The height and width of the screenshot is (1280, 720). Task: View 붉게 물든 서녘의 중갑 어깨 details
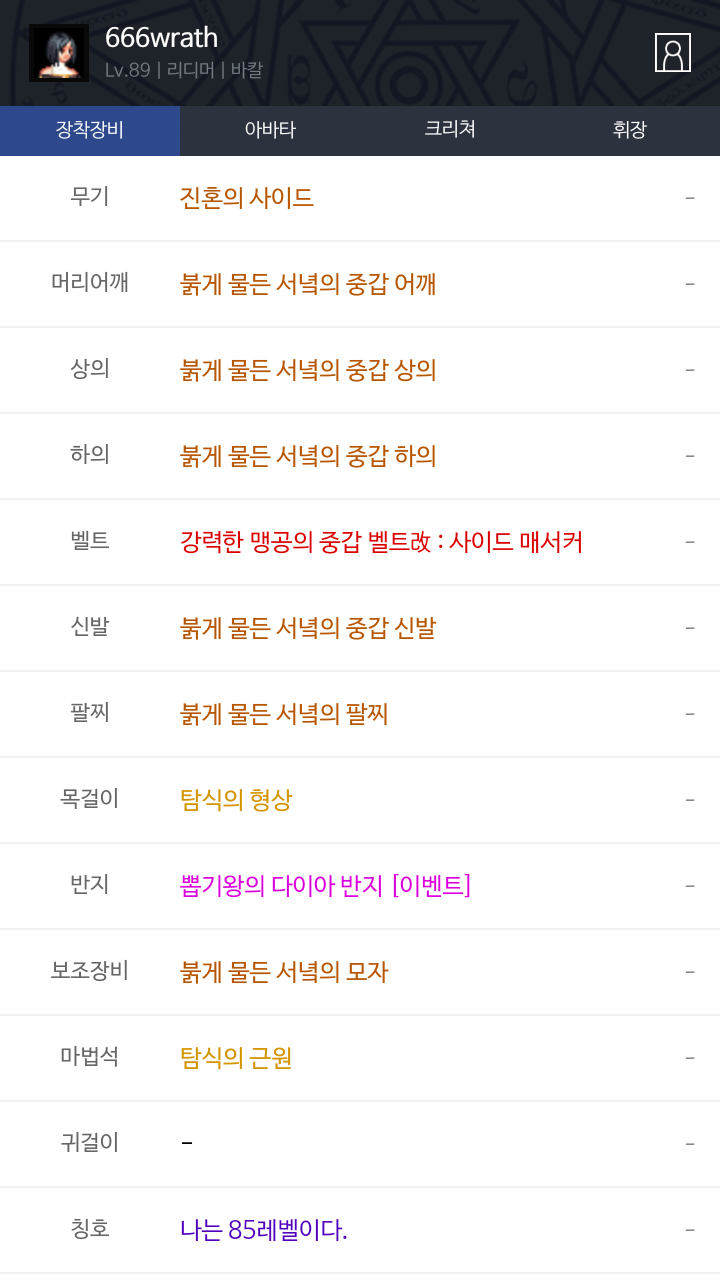coord(308,284)
